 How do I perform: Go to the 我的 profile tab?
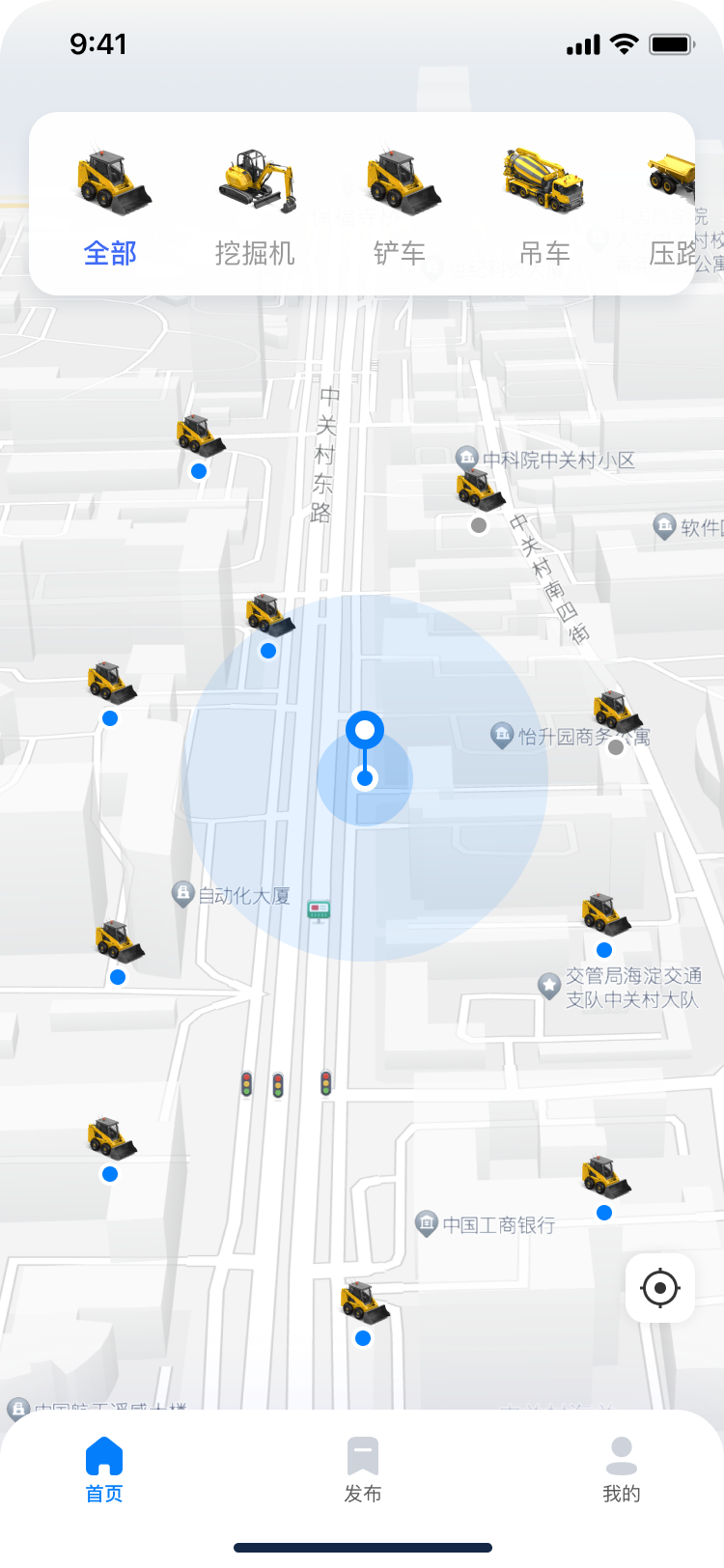[621, 1470]
